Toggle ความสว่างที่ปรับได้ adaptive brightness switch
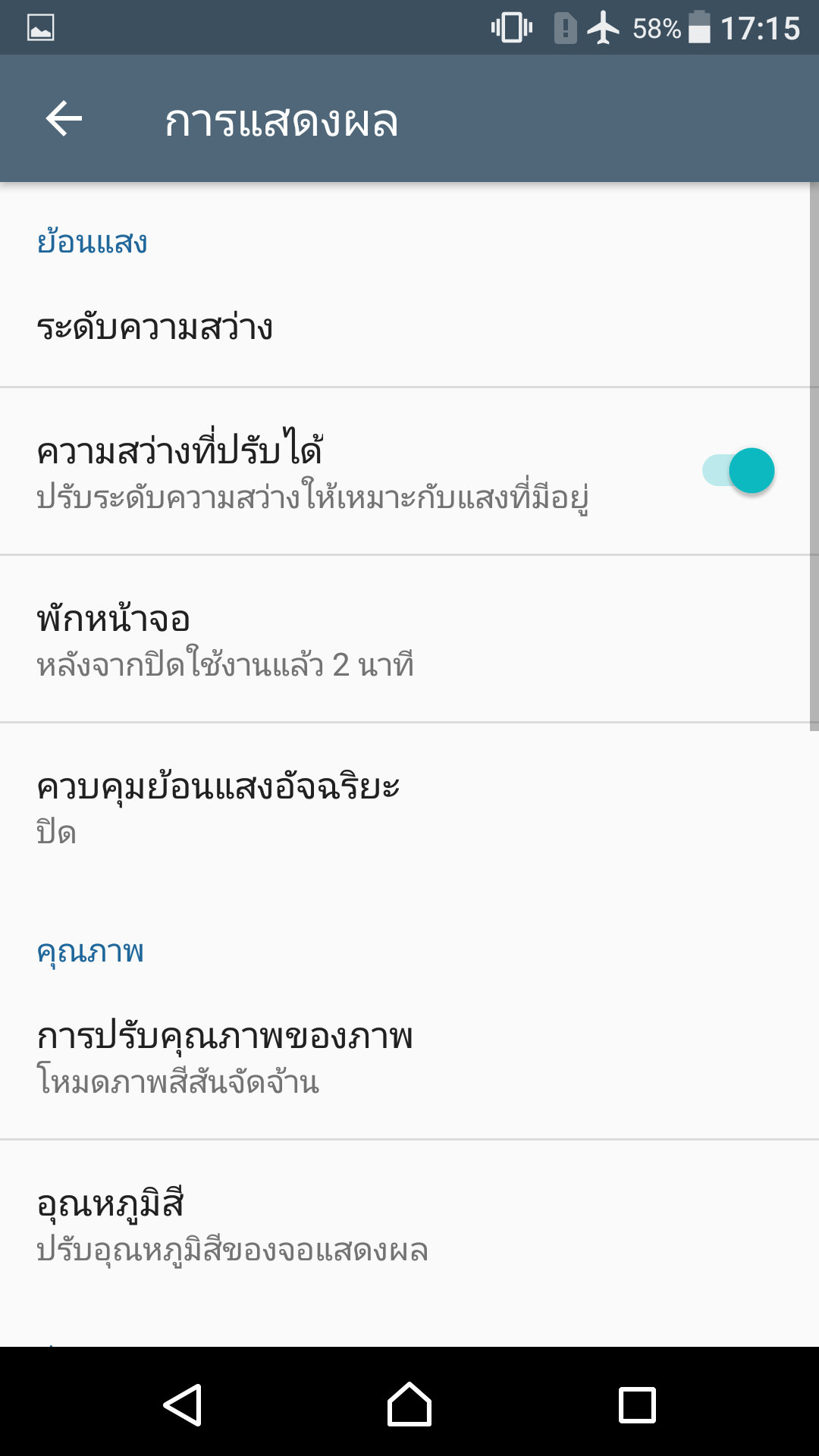 tap(739, 471)
